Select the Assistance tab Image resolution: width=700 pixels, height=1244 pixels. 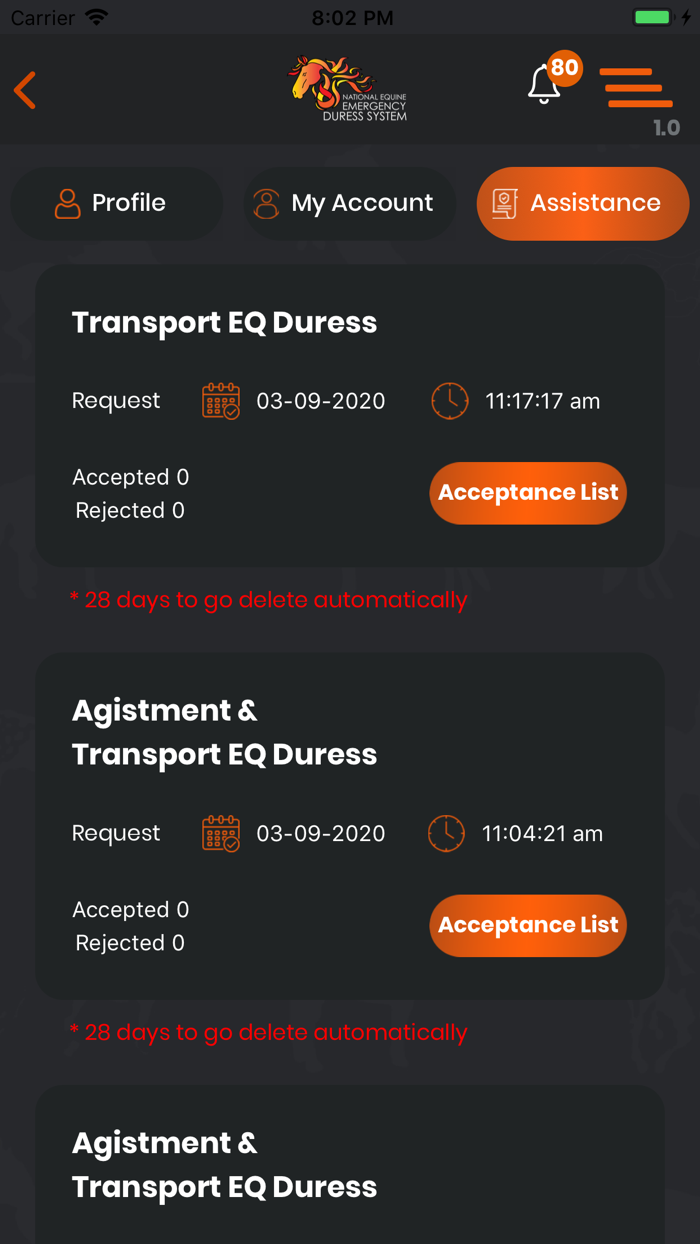(583, 203)
